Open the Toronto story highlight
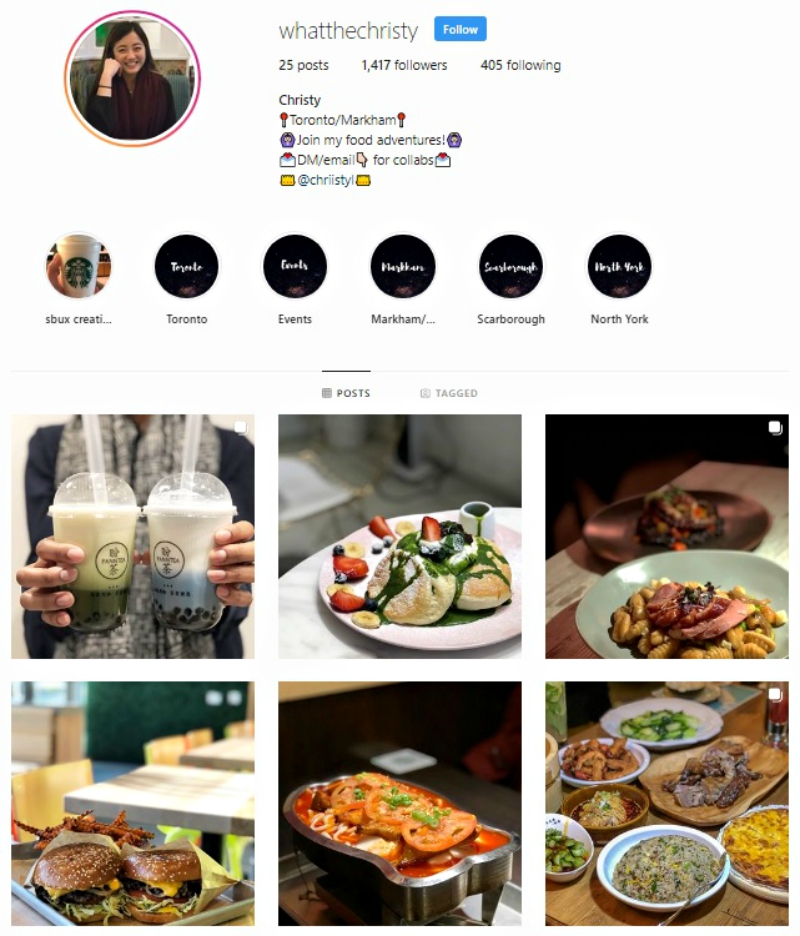Screen dimensions: 800x936 coord(187,266)
